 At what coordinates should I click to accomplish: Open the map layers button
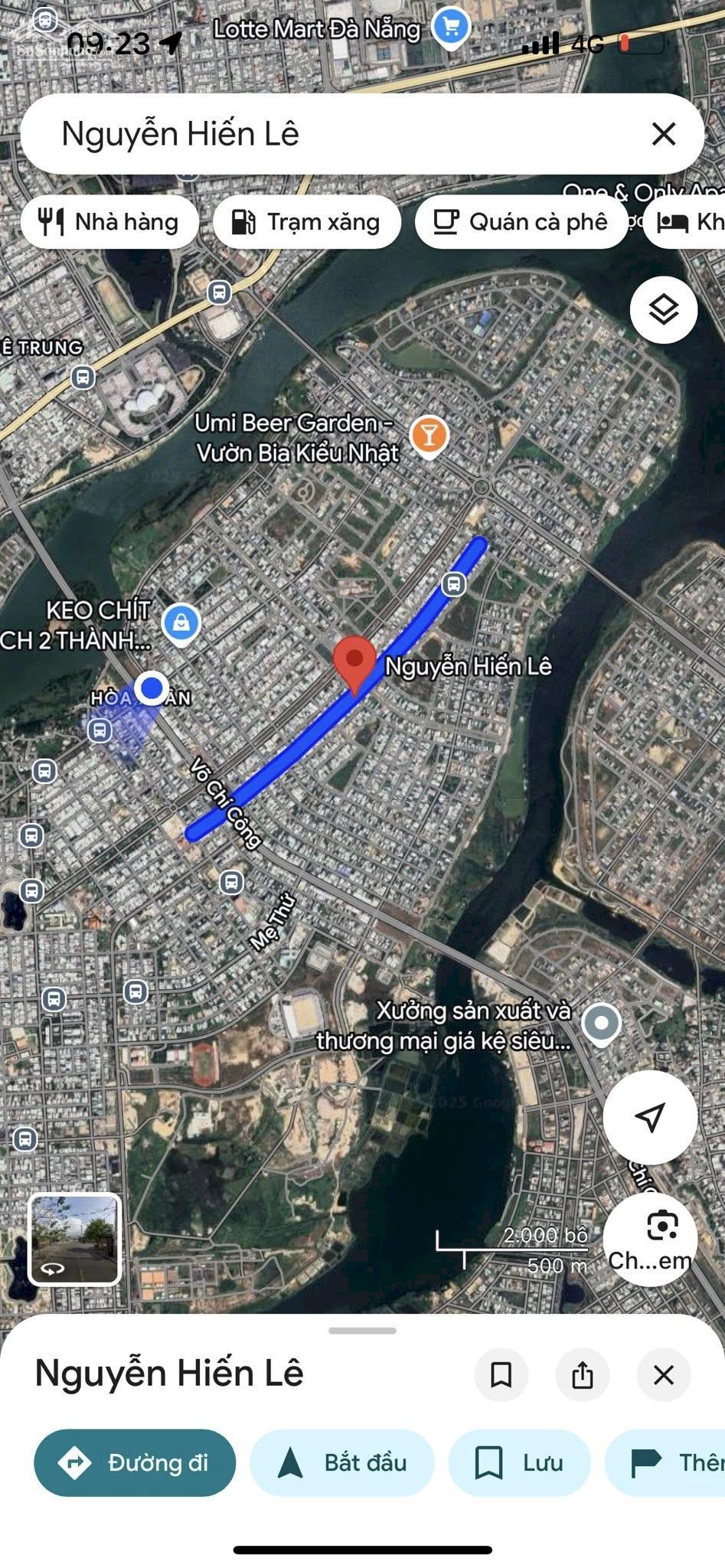coord(663,310)
